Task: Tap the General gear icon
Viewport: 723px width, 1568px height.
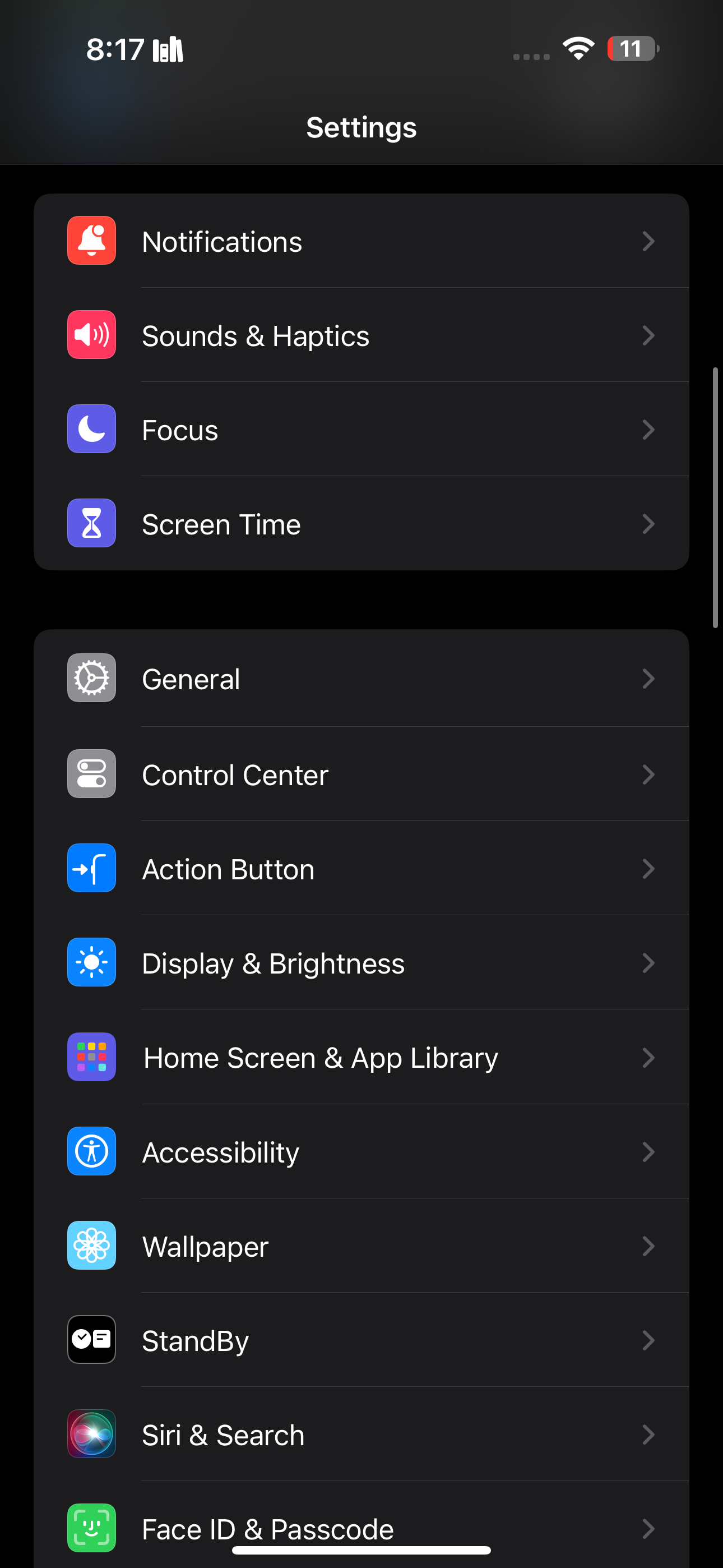Action: 91,679
